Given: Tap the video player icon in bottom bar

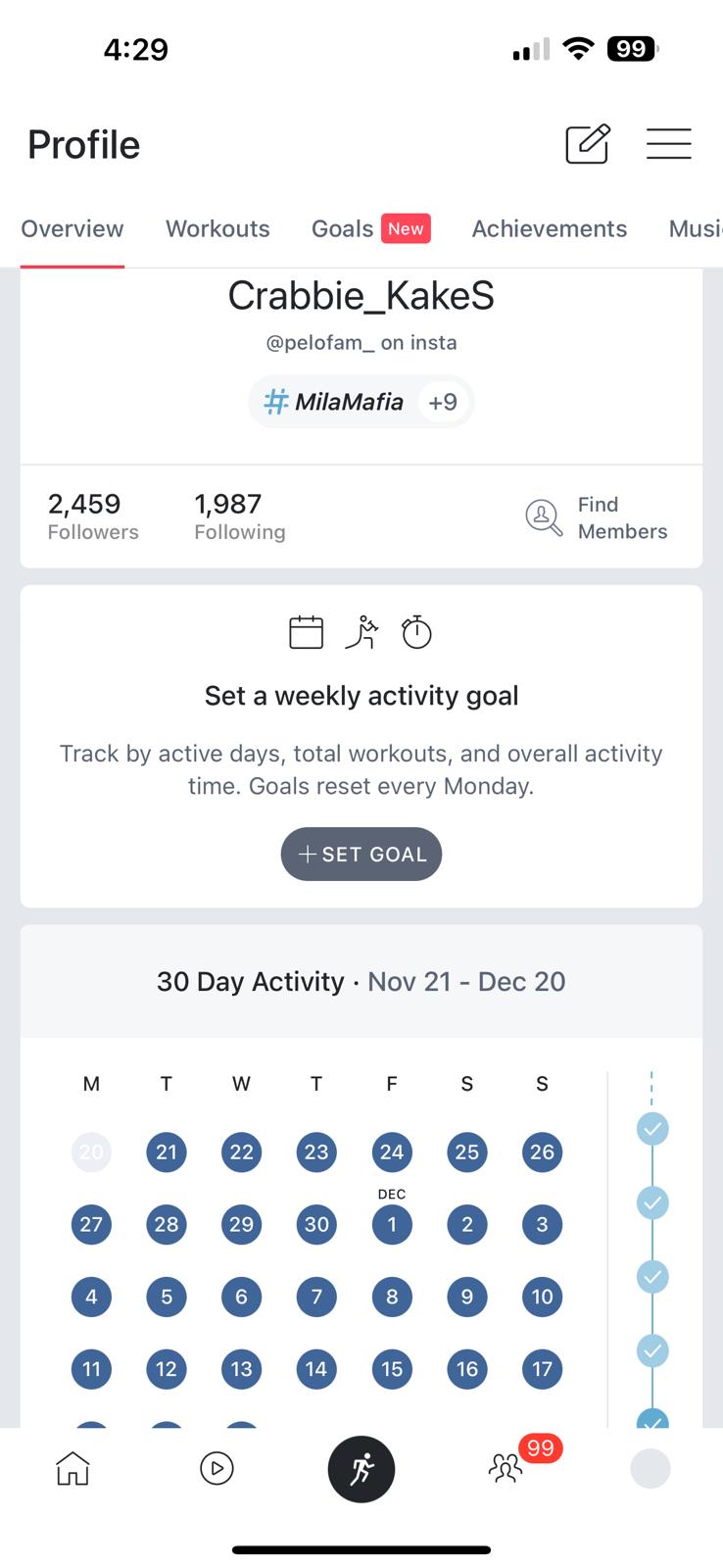Looking at the screenshot, I should [217, 1468].
